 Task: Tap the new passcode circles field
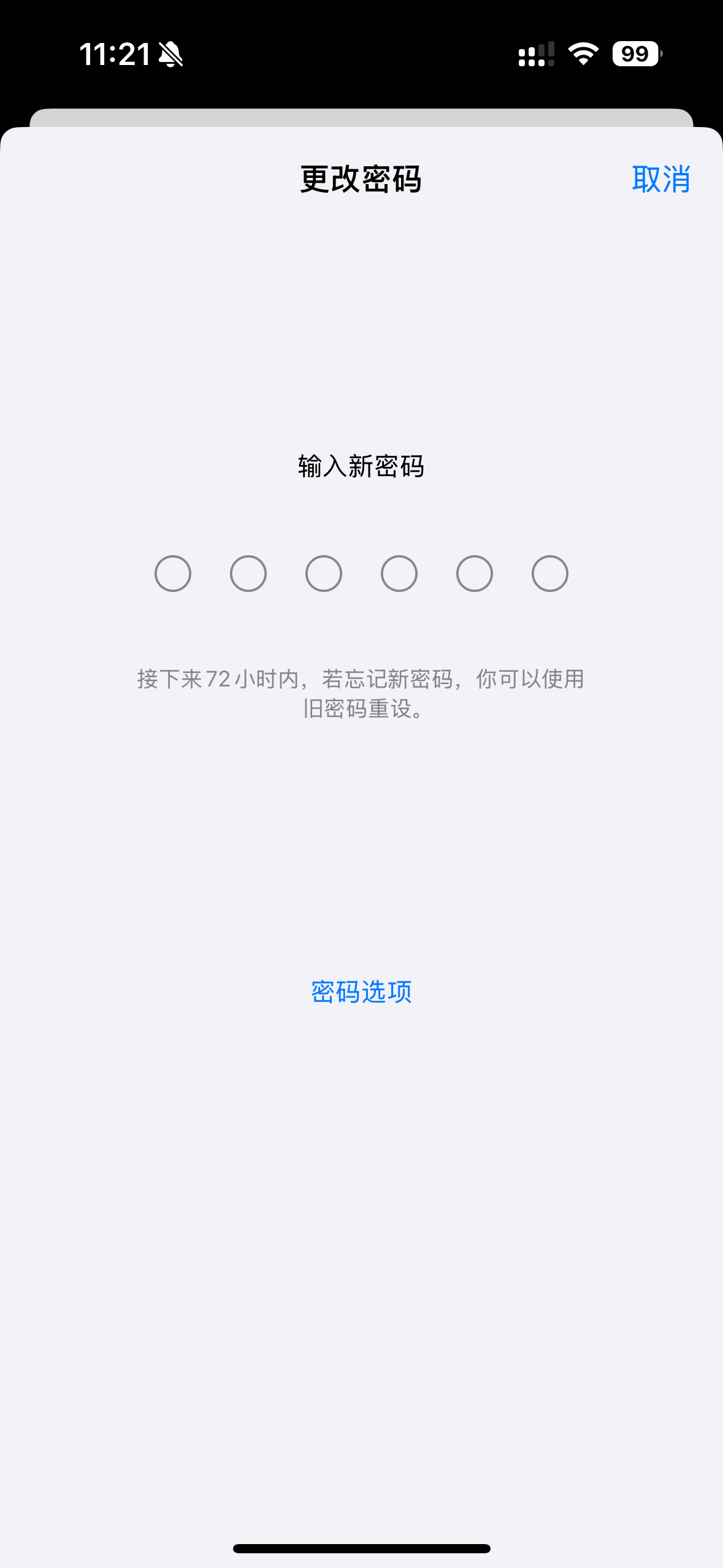click(x=361, y=574)
